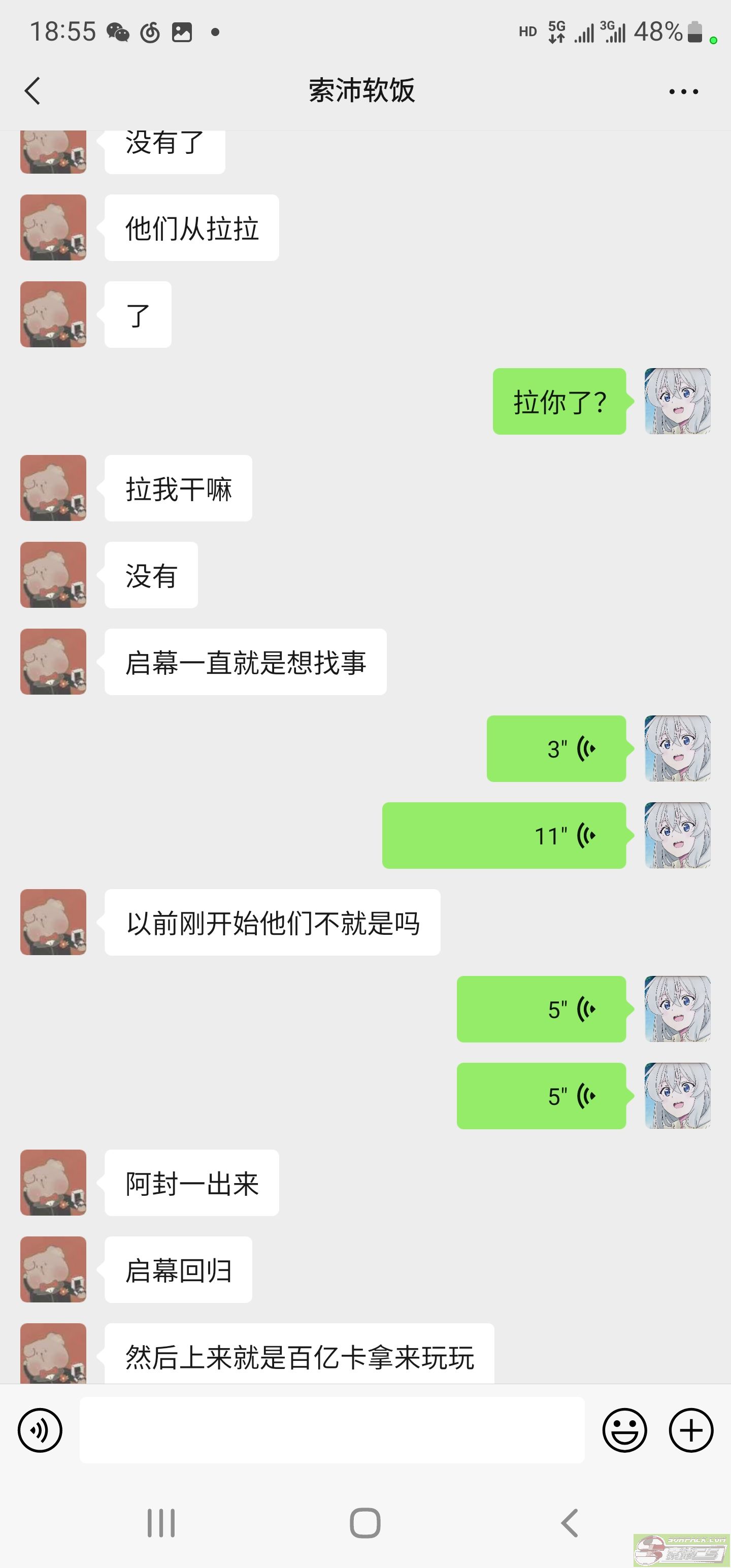Go back from the 索沛软饭 chat
731x1568 pixels.
[x=33, y=91]
